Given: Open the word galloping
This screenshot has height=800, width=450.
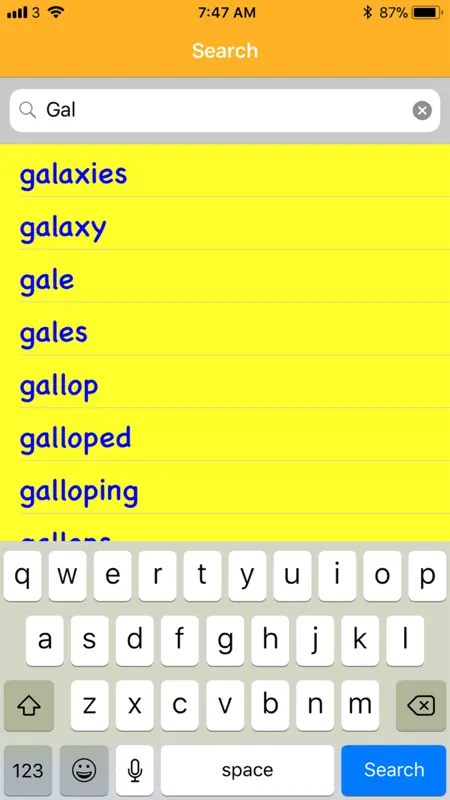Looking at the screenshot, I should [225, 487].
